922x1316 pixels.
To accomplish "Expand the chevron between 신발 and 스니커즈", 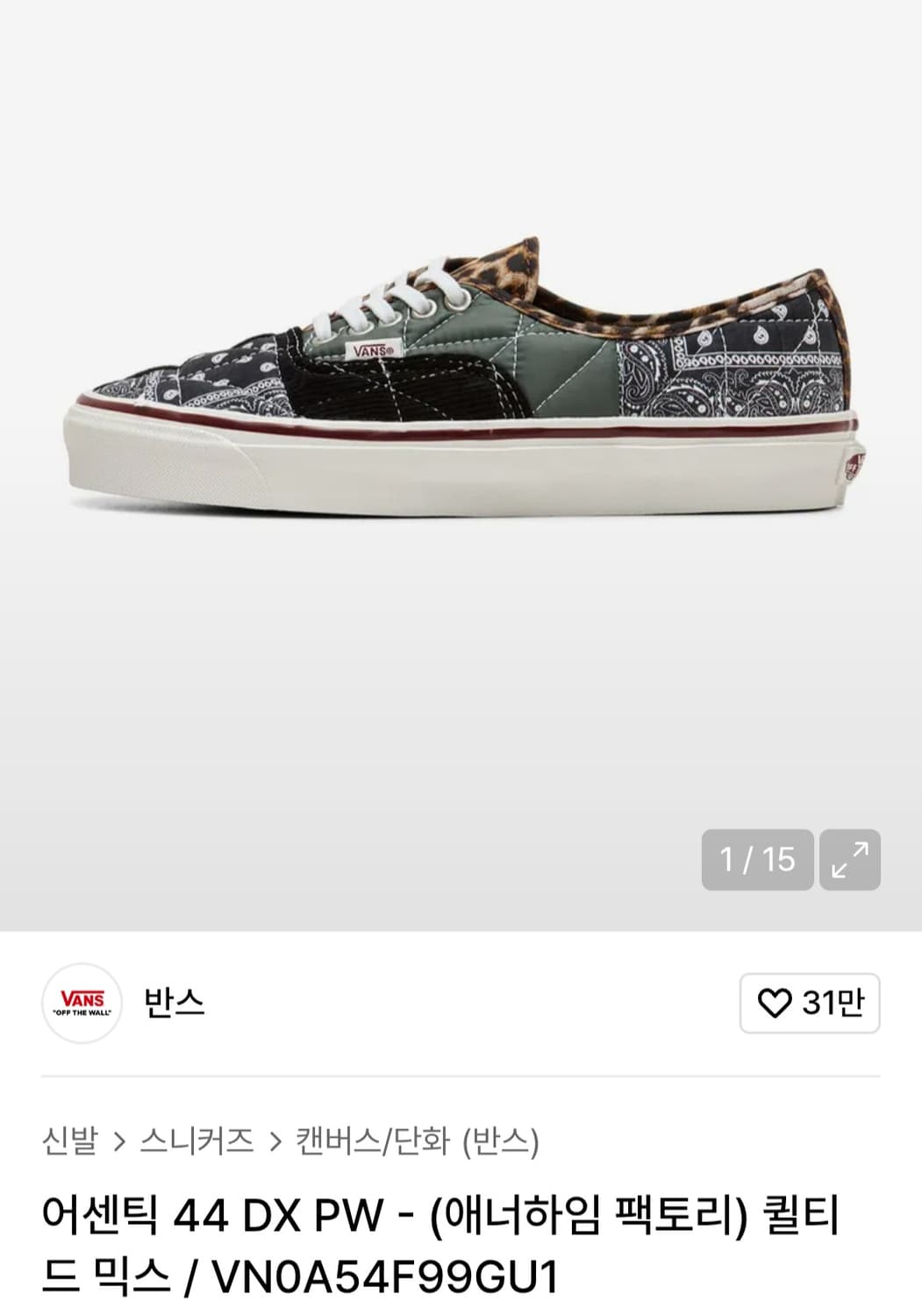I will 117,1142.
